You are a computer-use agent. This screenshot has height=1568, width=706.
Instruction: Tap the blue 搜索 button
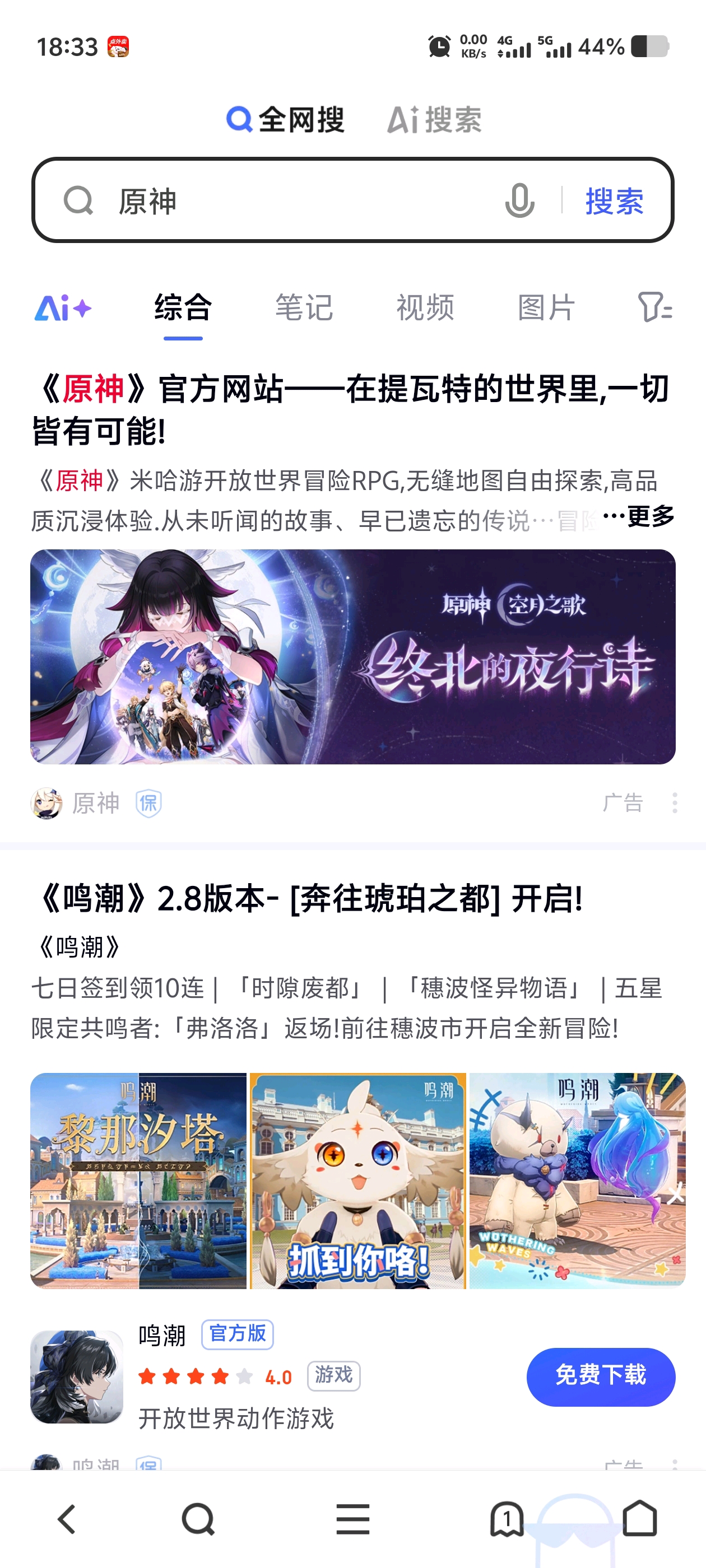tap(614, 201)
